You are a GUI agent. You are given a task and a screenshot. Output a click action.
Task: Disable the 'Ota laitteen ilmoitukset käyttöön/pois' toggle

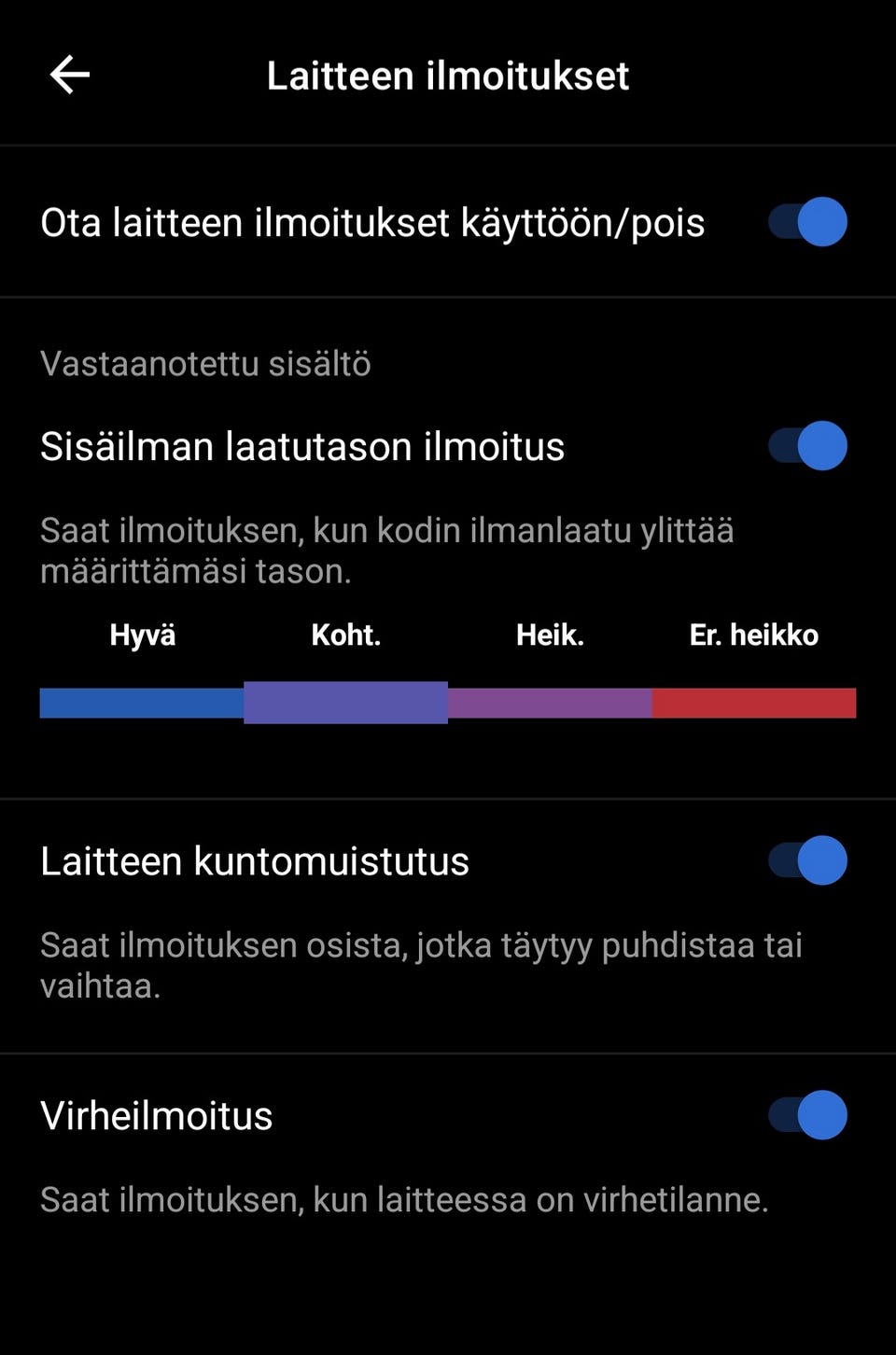click(805, 221)
